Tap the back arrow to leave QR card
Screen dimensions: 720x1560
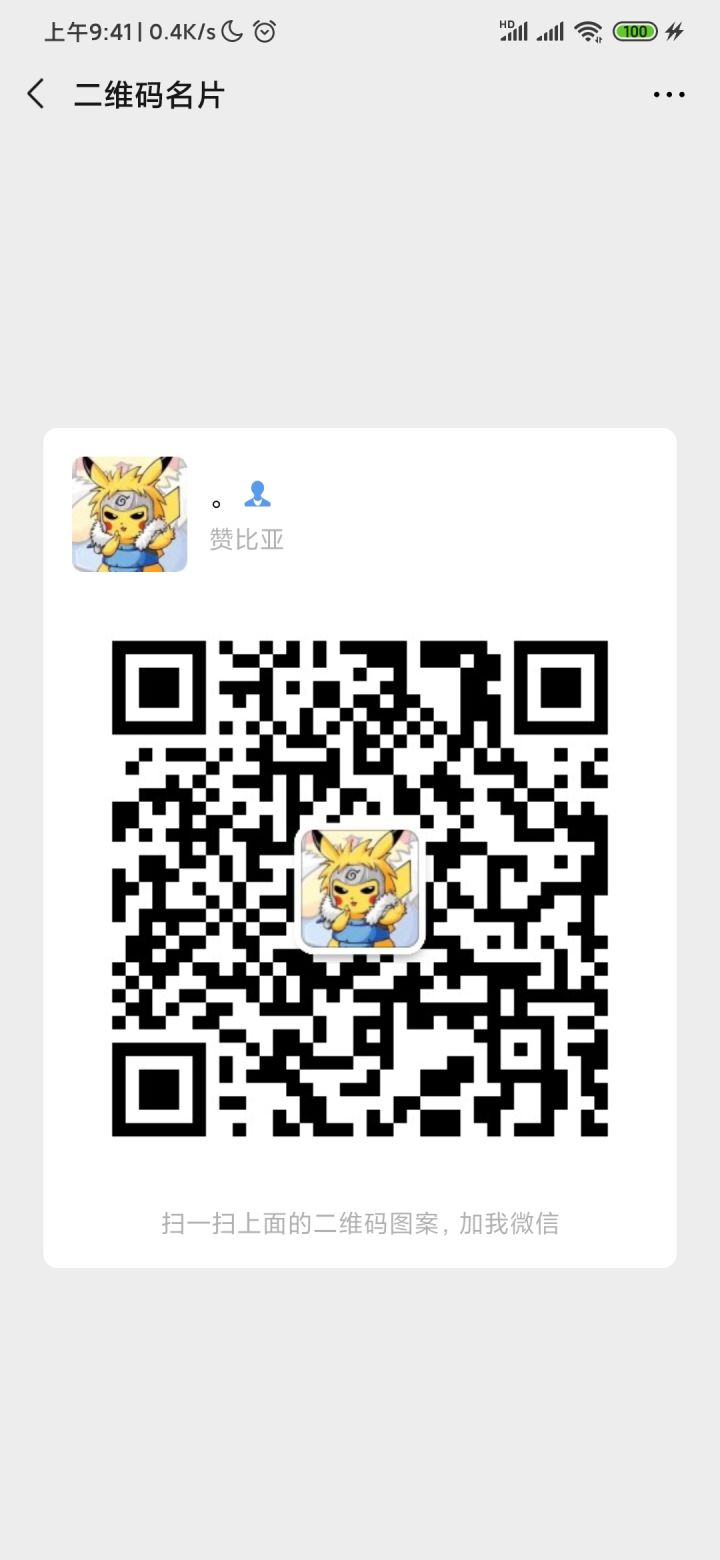click(x=35, y=92)
